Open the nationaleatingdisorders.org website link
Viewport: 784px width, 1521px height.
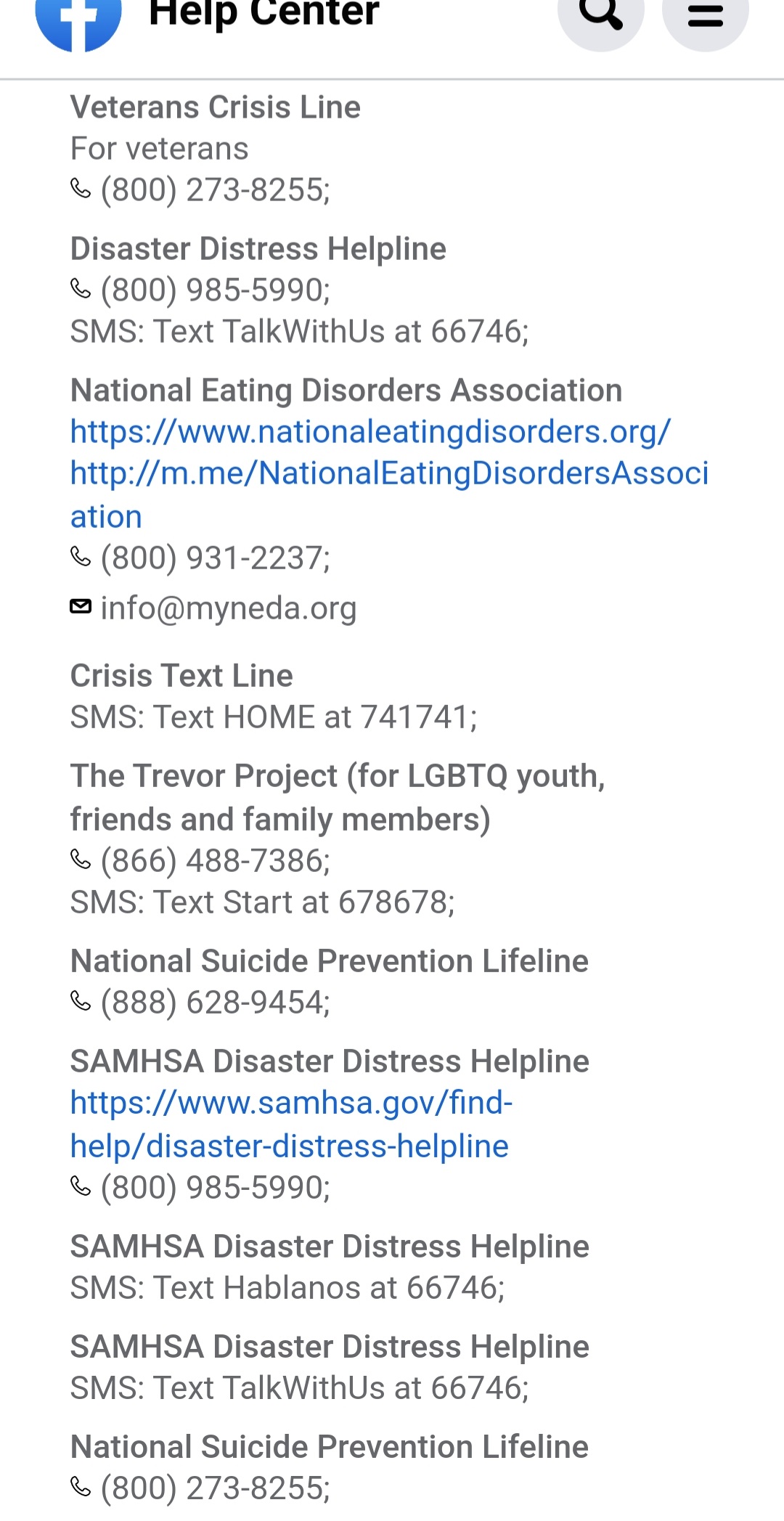[x=370, y=432]
